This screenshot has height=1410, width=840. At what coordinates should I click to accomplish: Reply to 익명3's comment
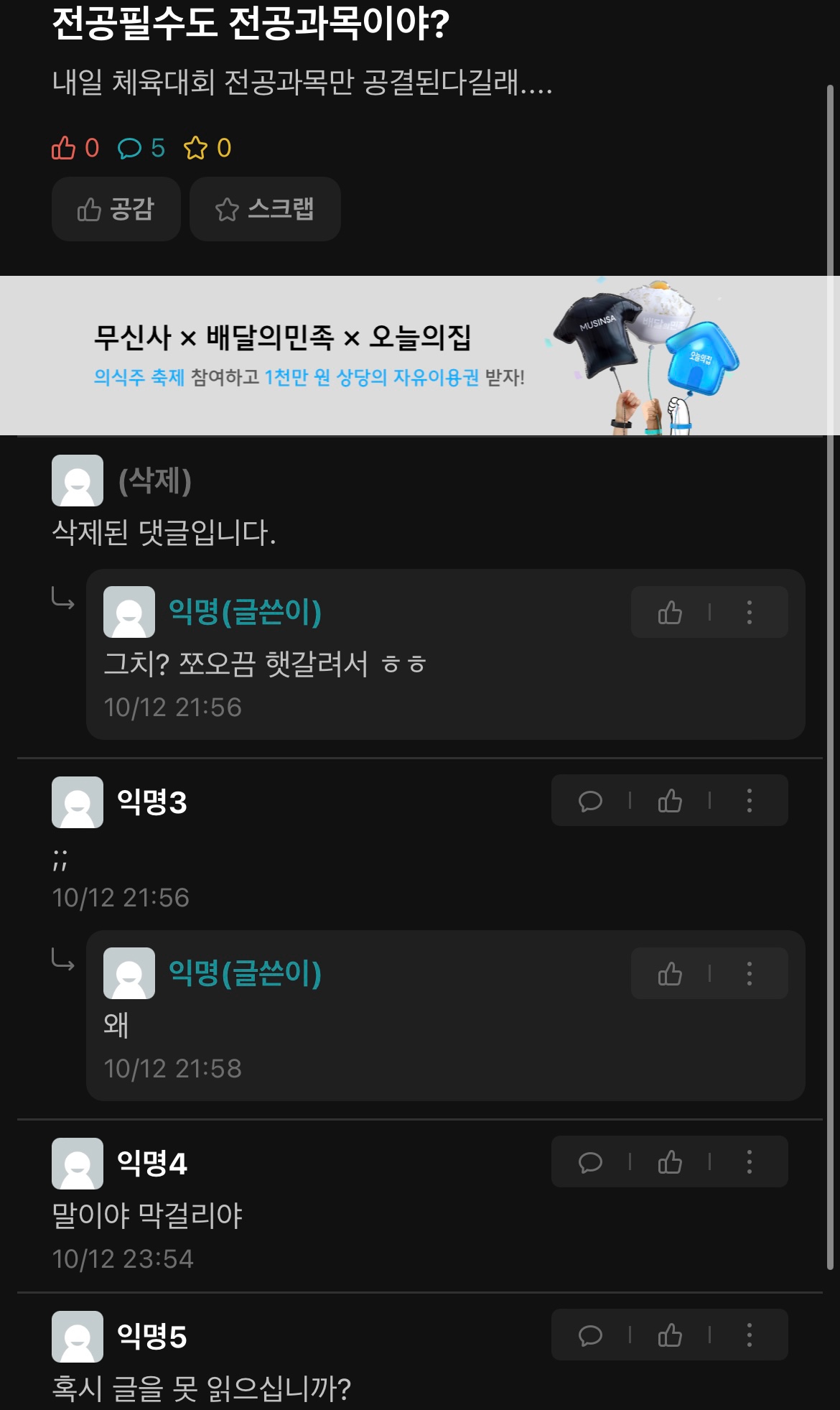click(x=590, y=801)
